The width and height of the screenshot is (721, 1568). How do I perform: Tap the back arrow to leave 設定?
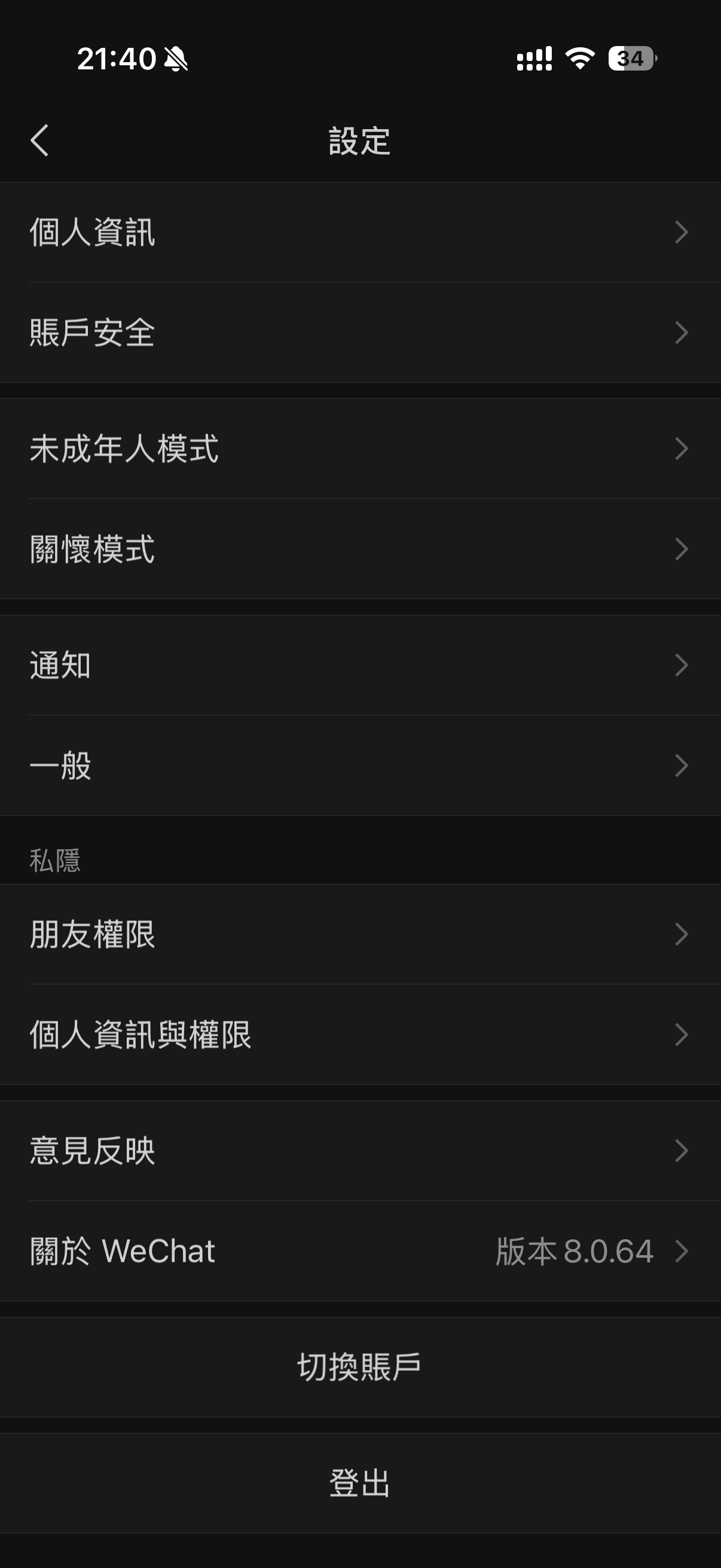pos(39,141)
